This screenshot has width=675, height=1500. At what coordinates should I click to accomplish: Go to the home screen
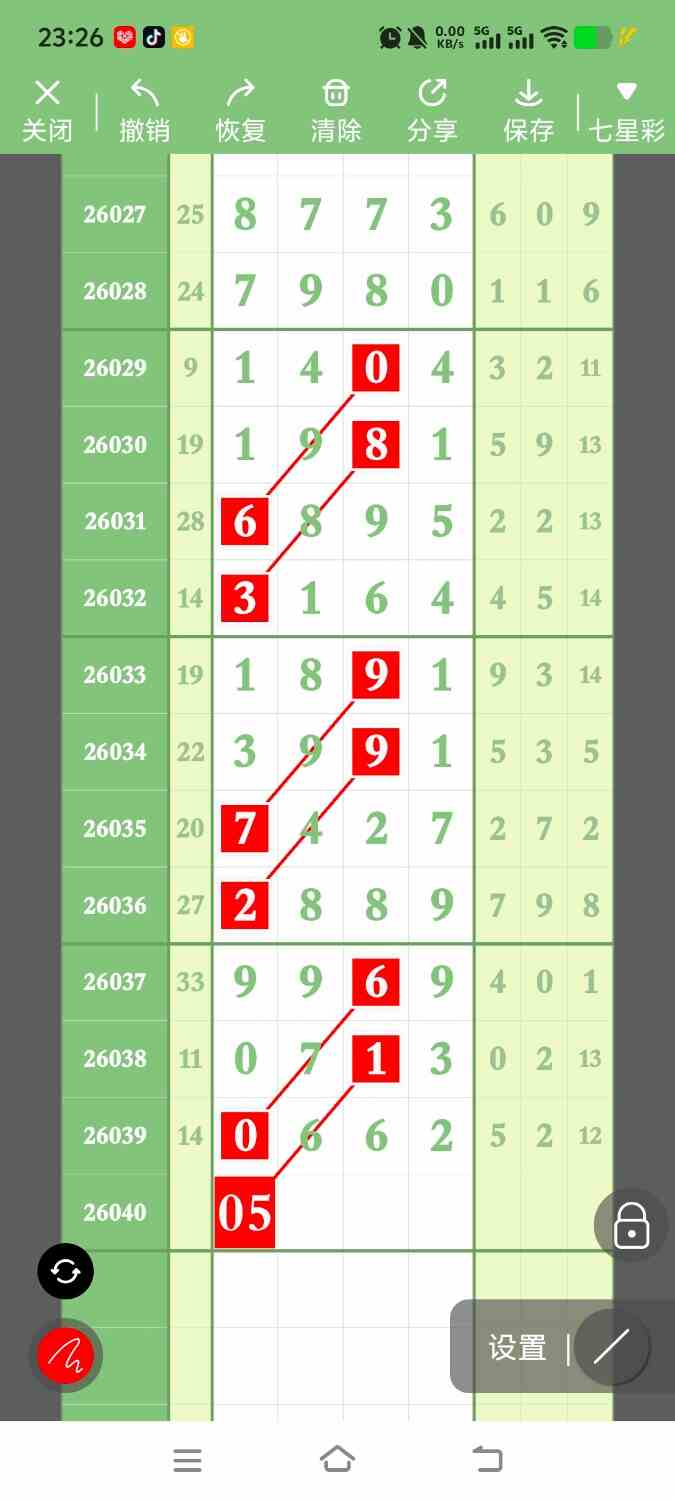(337, 1460)
